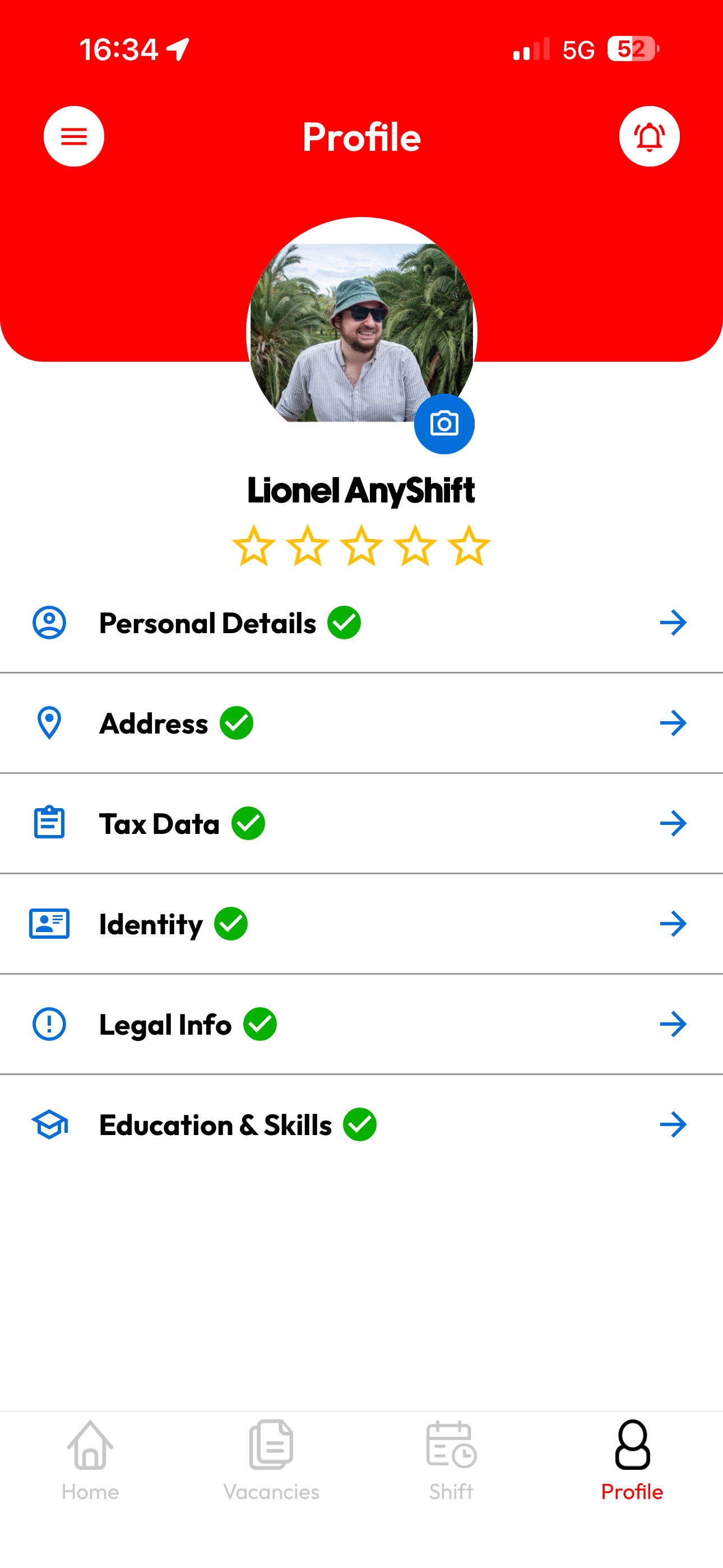This screenshot has height=1568, width=723.
Task: Change profile photo with camera button
Action: (444, 423)
